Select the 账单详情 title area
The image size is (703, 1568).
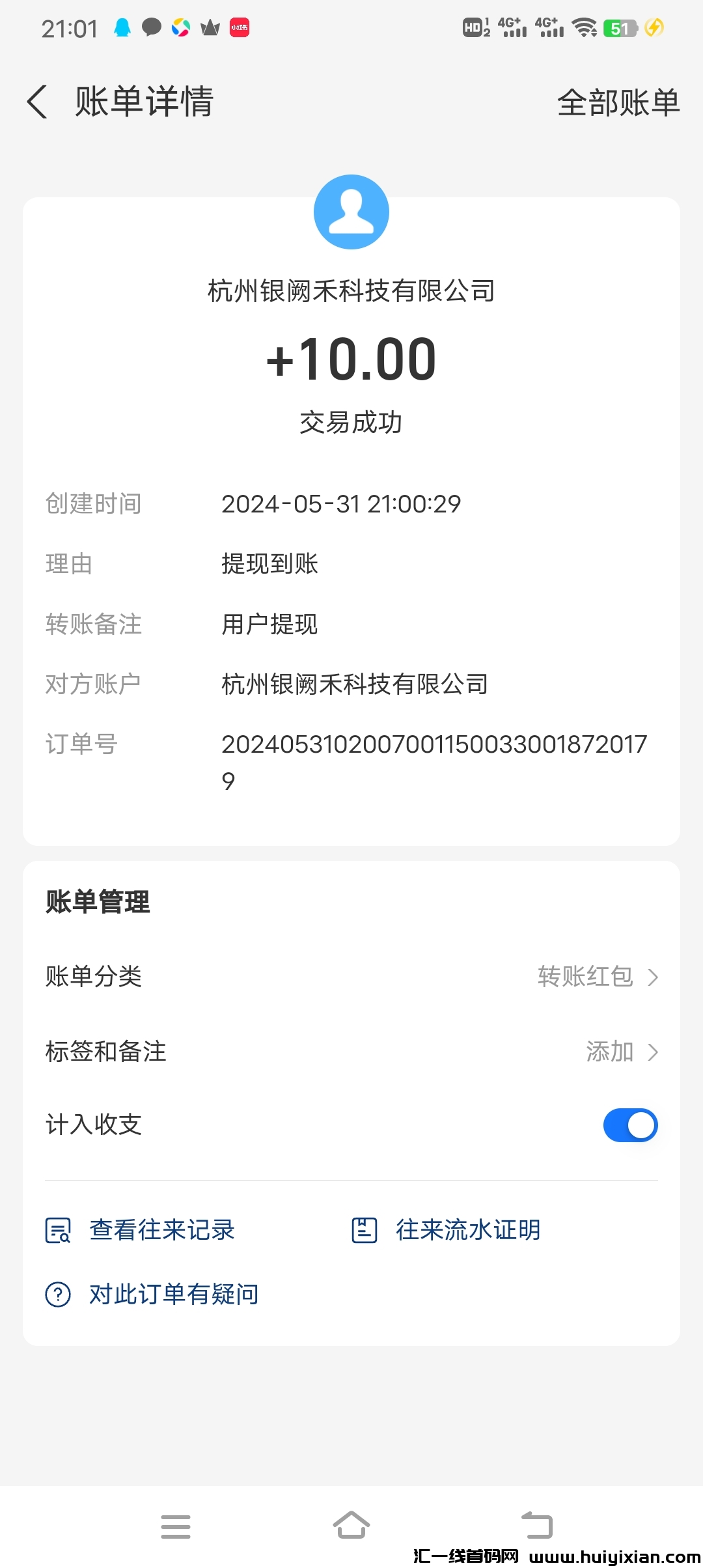145,102
